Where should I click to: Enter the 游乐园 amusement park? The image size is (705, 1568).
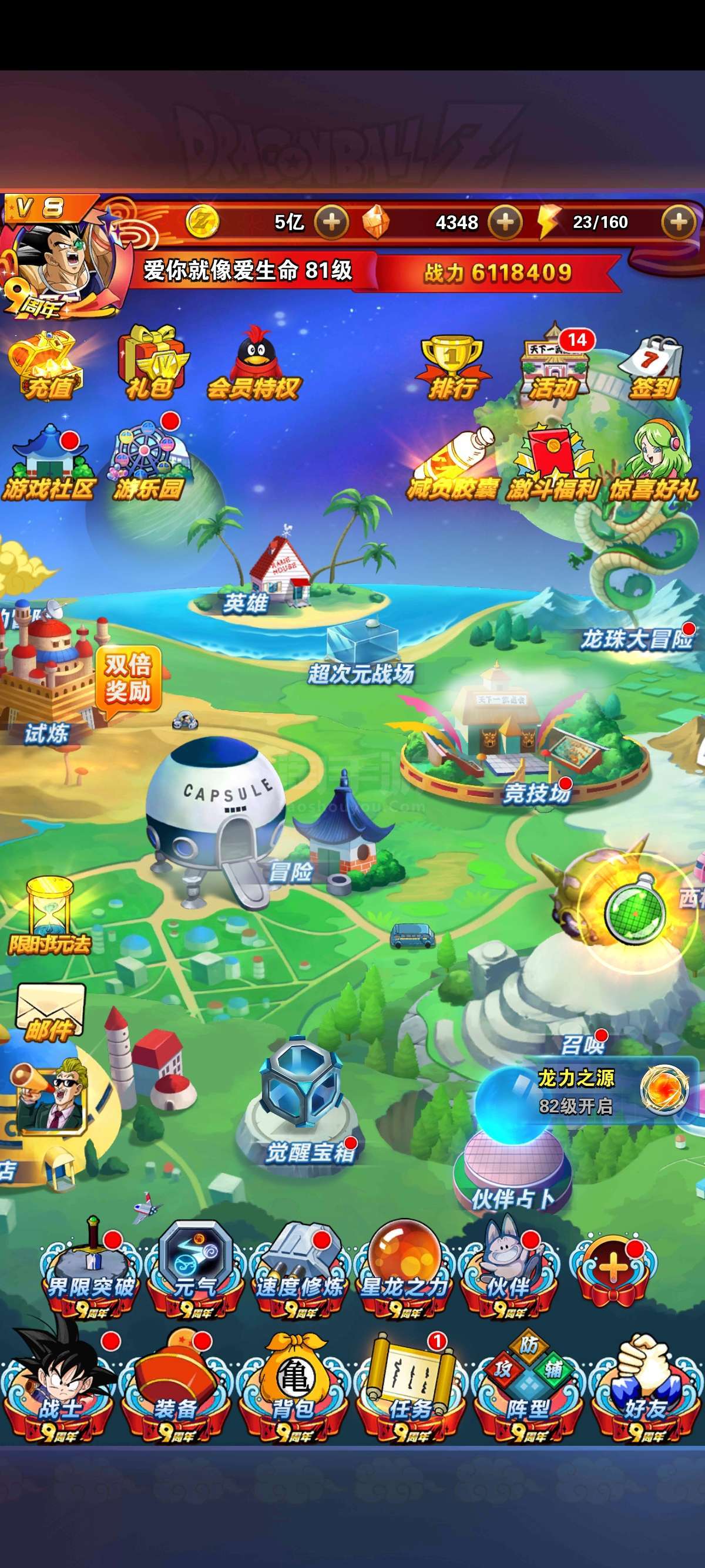pyautogui.click(x=149, y=458)
